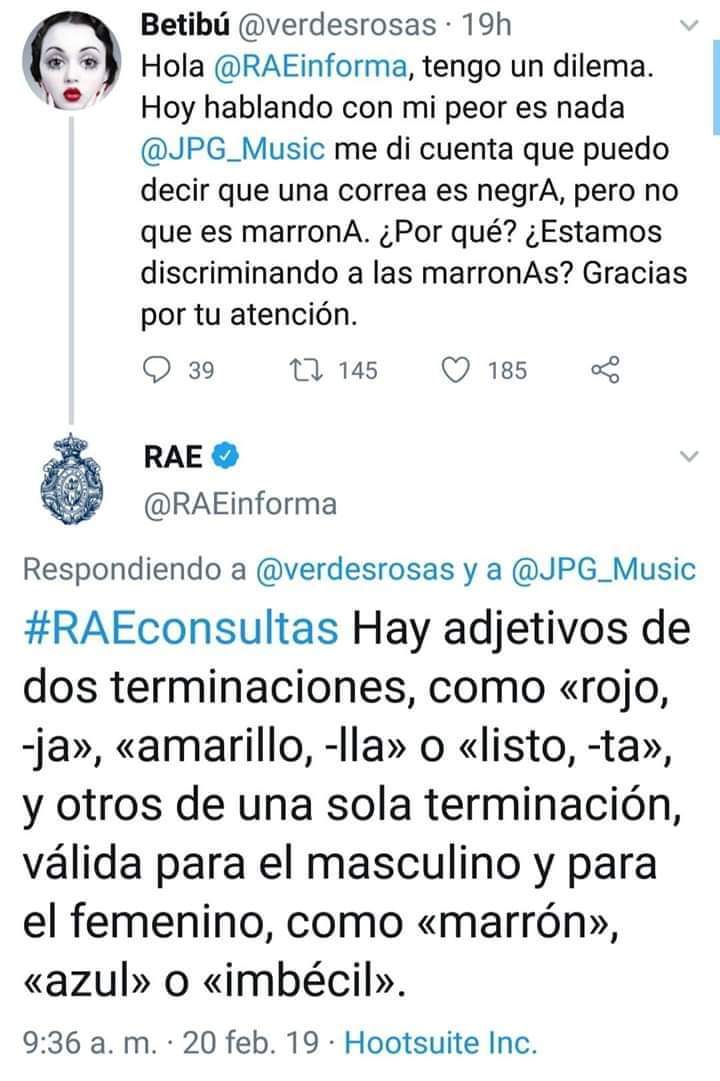Open the Hootsuite Inc. source link
This screenshot has height=1081, width=720.
click(441, 1045)
